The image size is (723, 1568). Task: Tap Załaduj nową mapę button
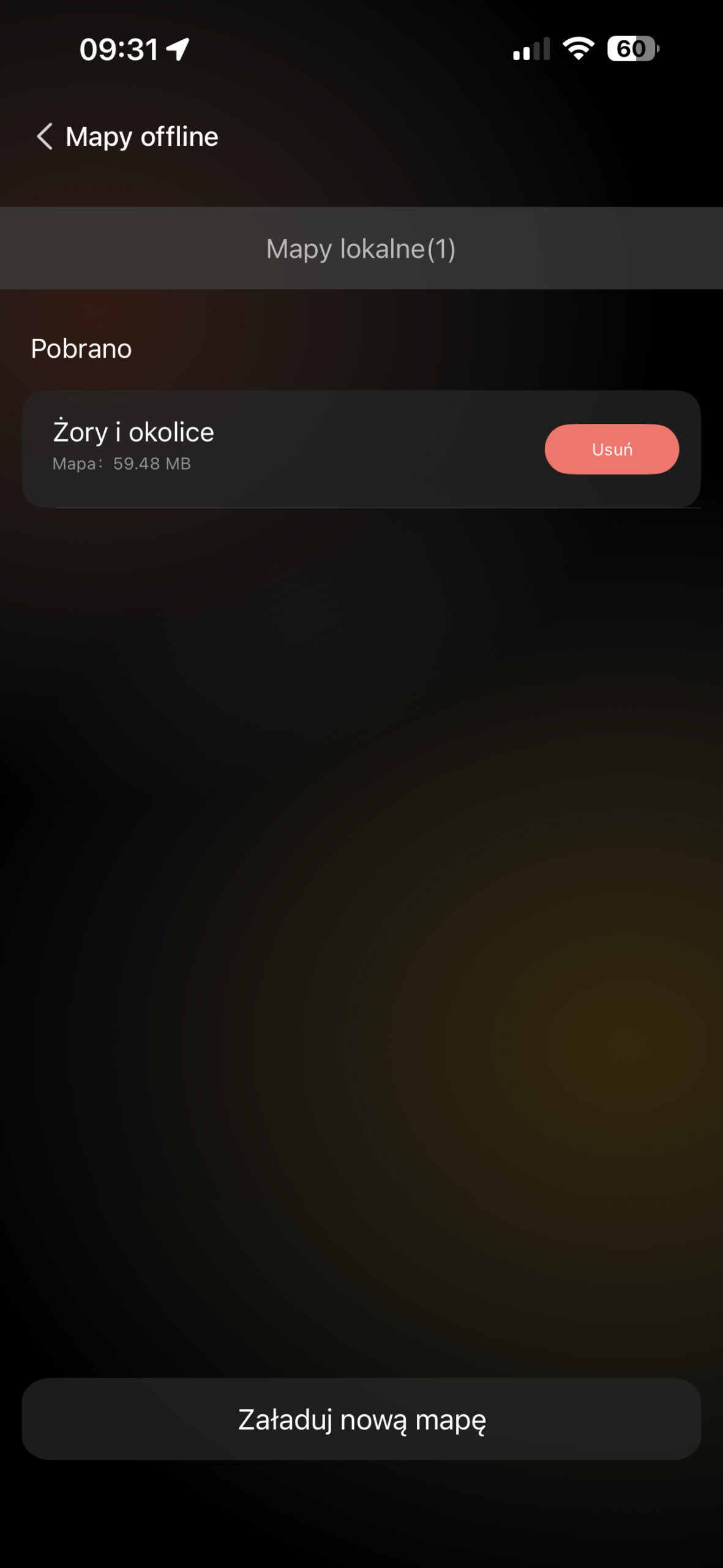[361, 1419]
